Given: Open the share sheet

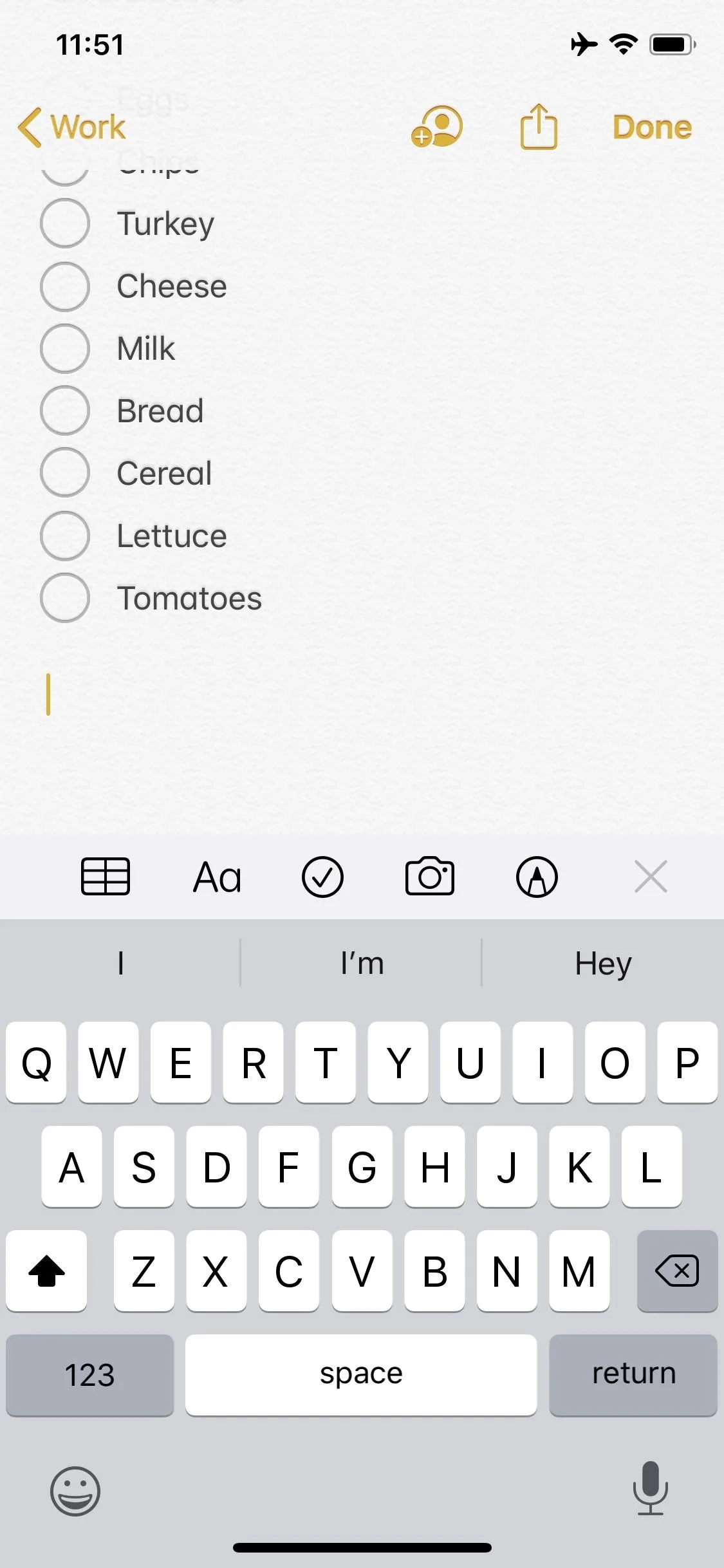Looking at the screenshot, I should (539, 126).
